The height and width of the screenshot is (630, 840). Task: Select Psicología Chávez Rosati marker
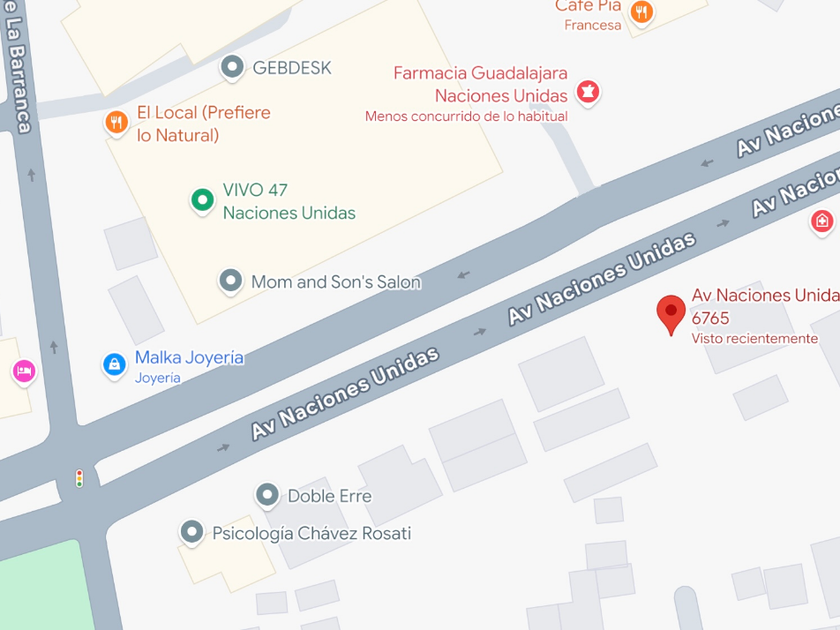192,533
